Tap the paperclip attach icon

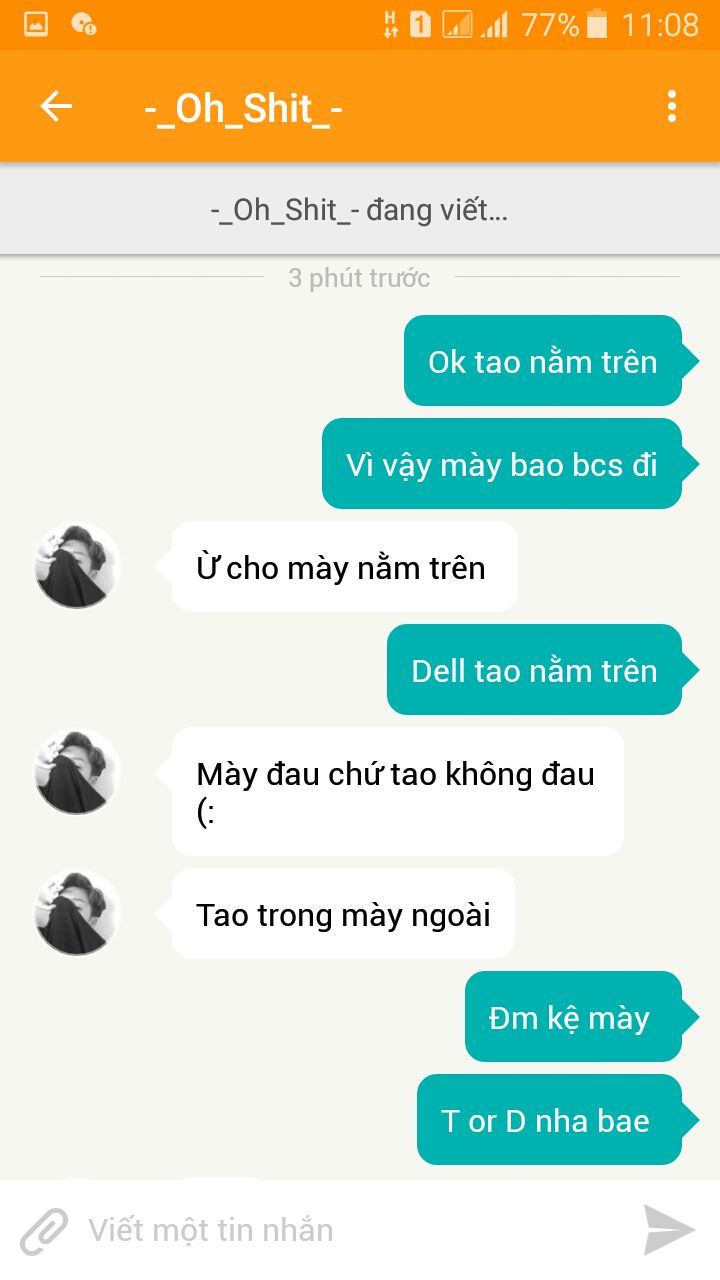point(44,1230)
